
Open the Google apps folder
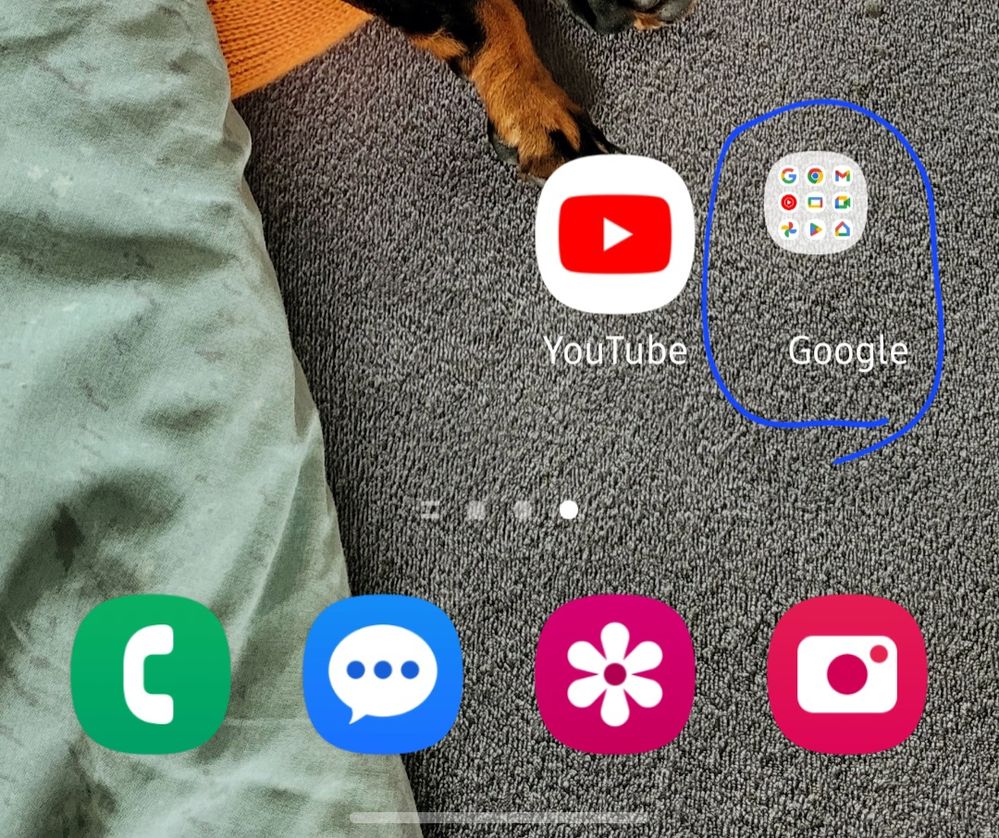[815, 203]
